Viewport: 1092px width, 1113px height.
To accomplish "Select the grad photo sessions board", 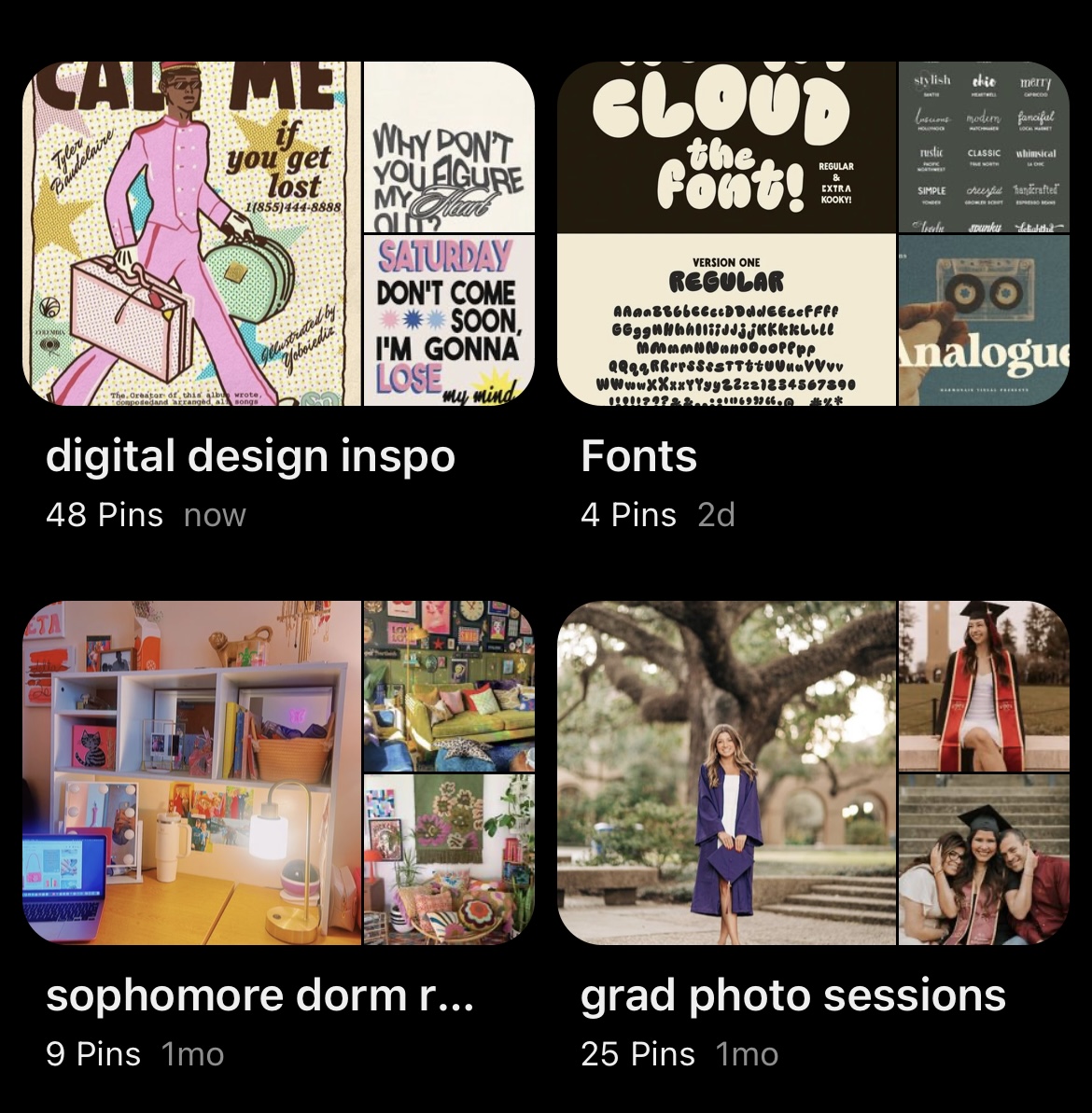I will coord(812,772).
